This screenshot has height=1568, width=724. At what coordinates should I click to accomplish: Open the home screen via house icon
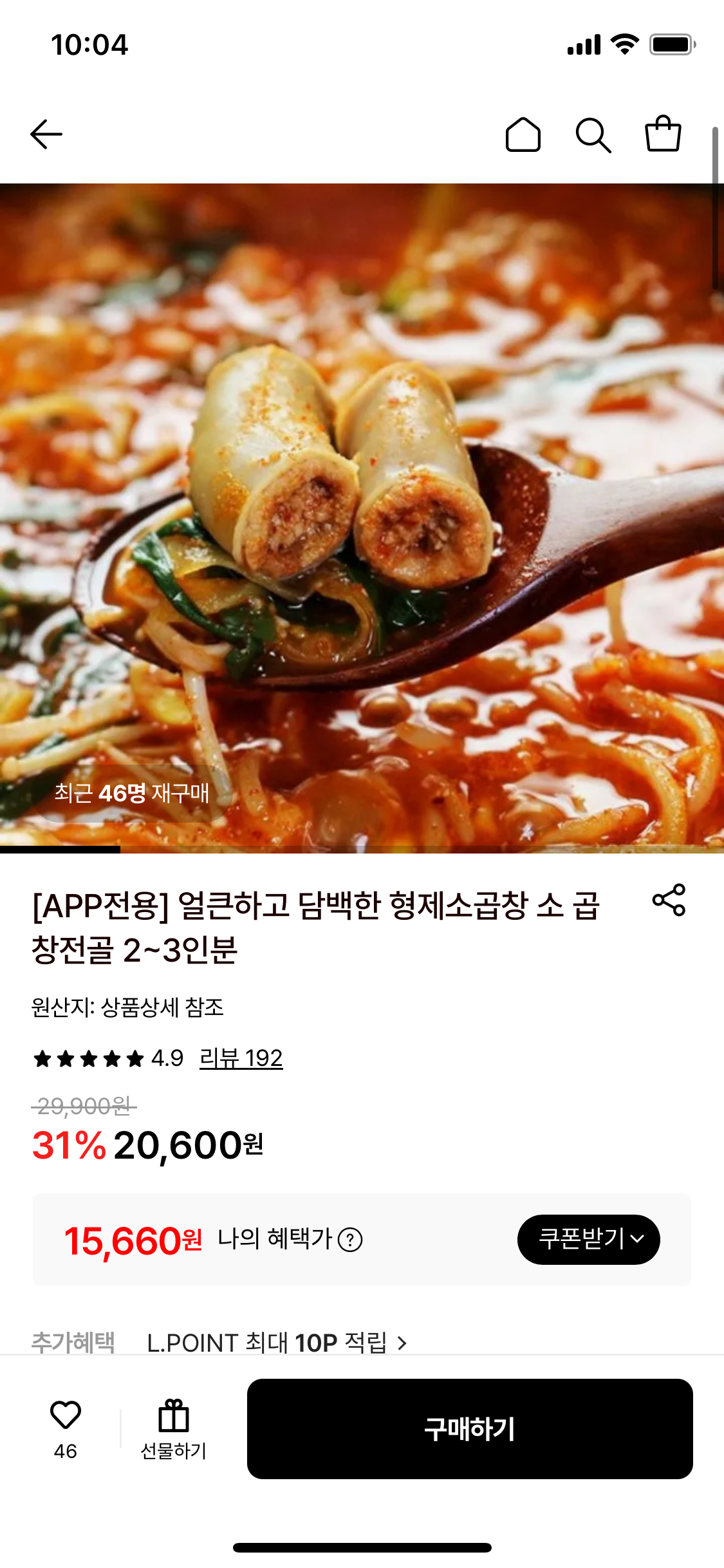coord(524,134)
